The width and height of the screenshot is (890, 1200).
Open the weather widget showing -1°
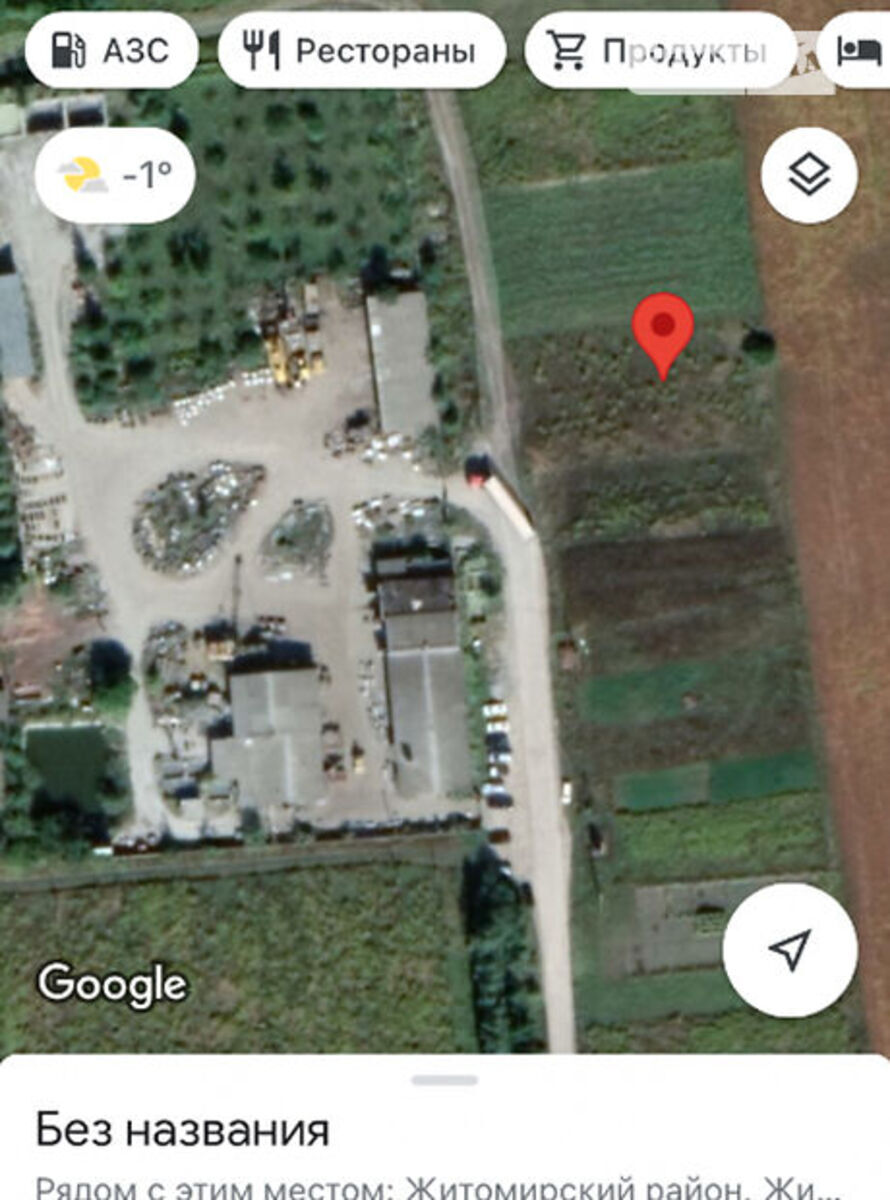pyautogui.click(x=115, y=176)
